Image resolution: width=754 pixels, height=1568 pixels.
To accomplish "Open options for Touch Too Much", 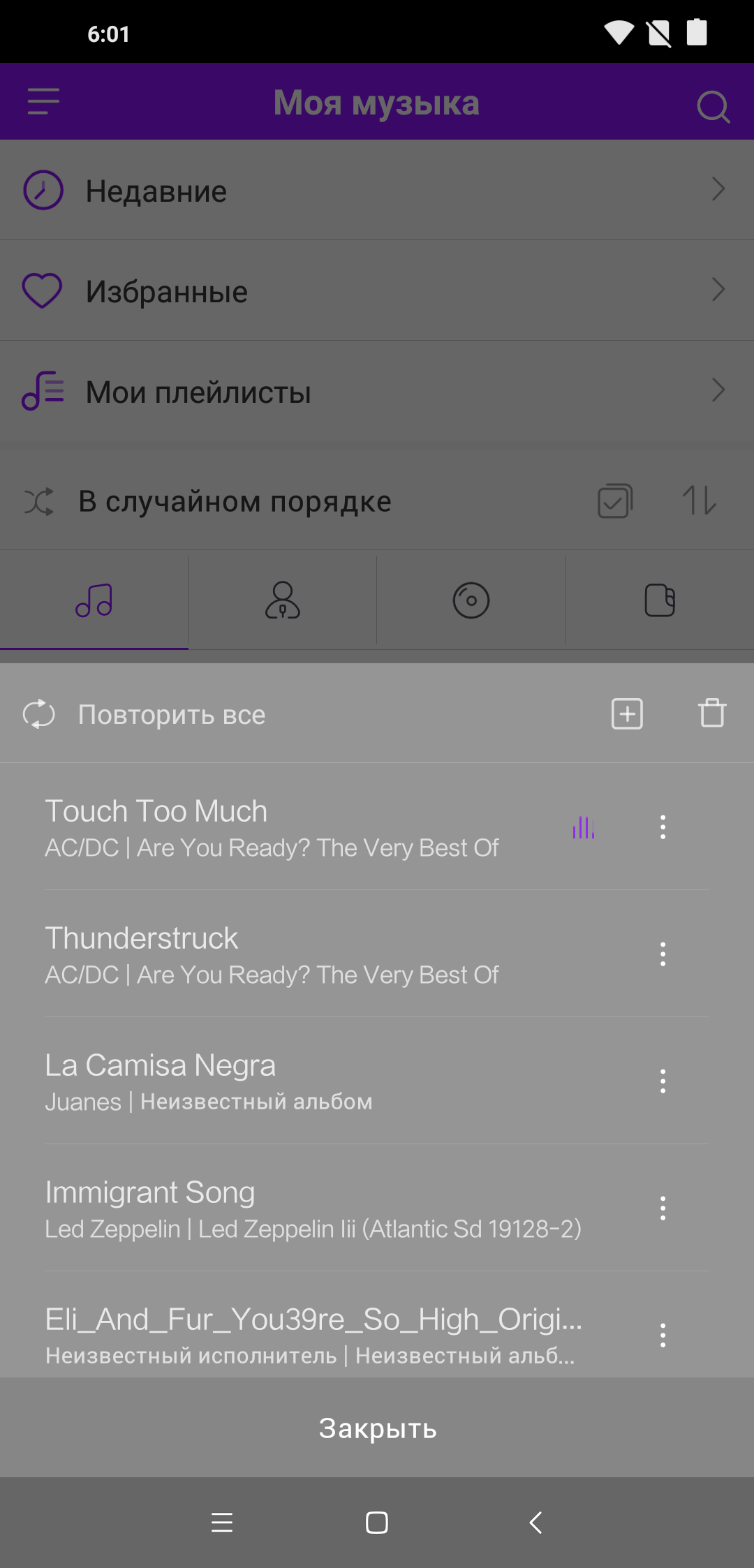I will pos(663,827).
